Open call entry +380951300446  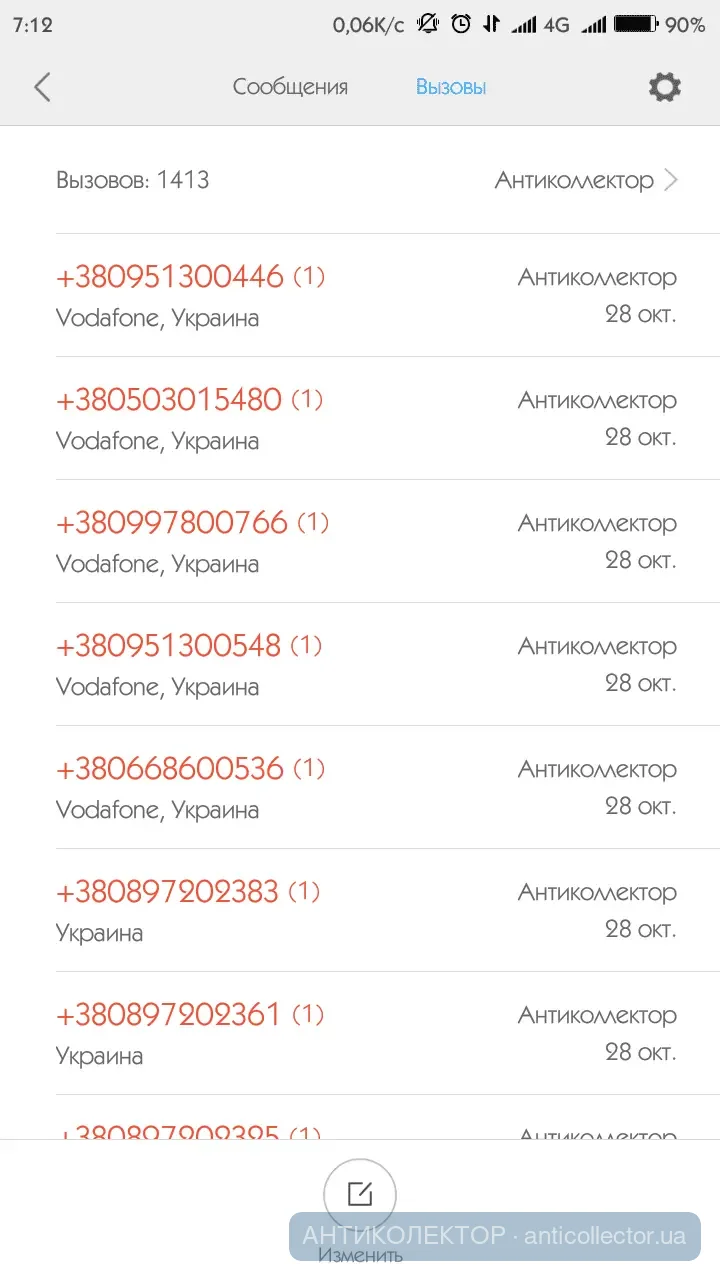(170, 277)
